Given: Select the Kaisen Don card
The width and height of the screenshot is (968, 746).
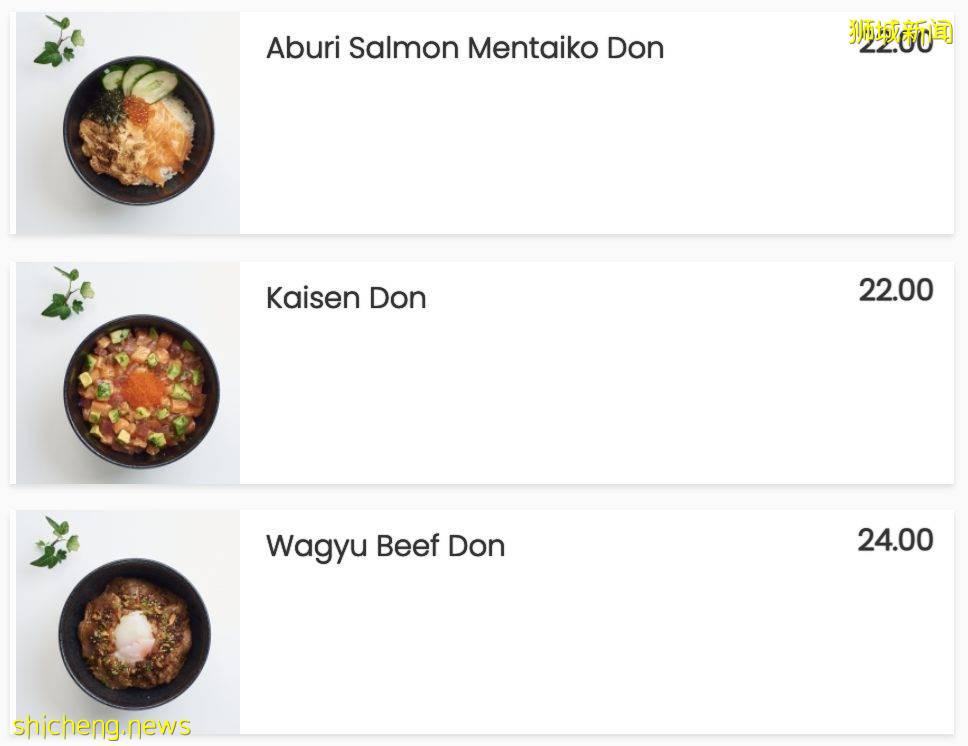Looking at the screenshot, I should (346, 298).
